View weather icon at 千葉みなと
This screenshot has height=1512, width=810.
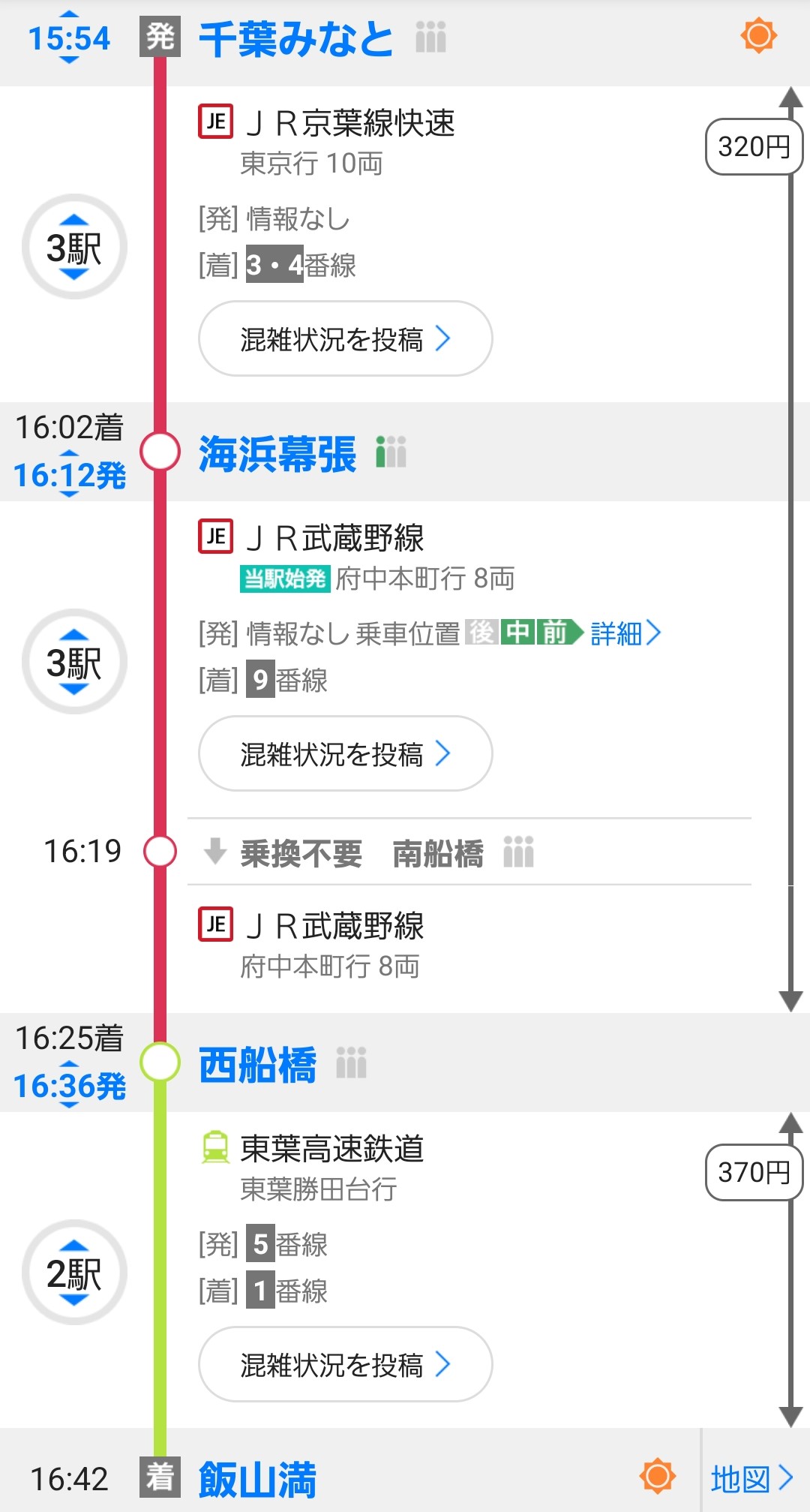tap(758, 35)
